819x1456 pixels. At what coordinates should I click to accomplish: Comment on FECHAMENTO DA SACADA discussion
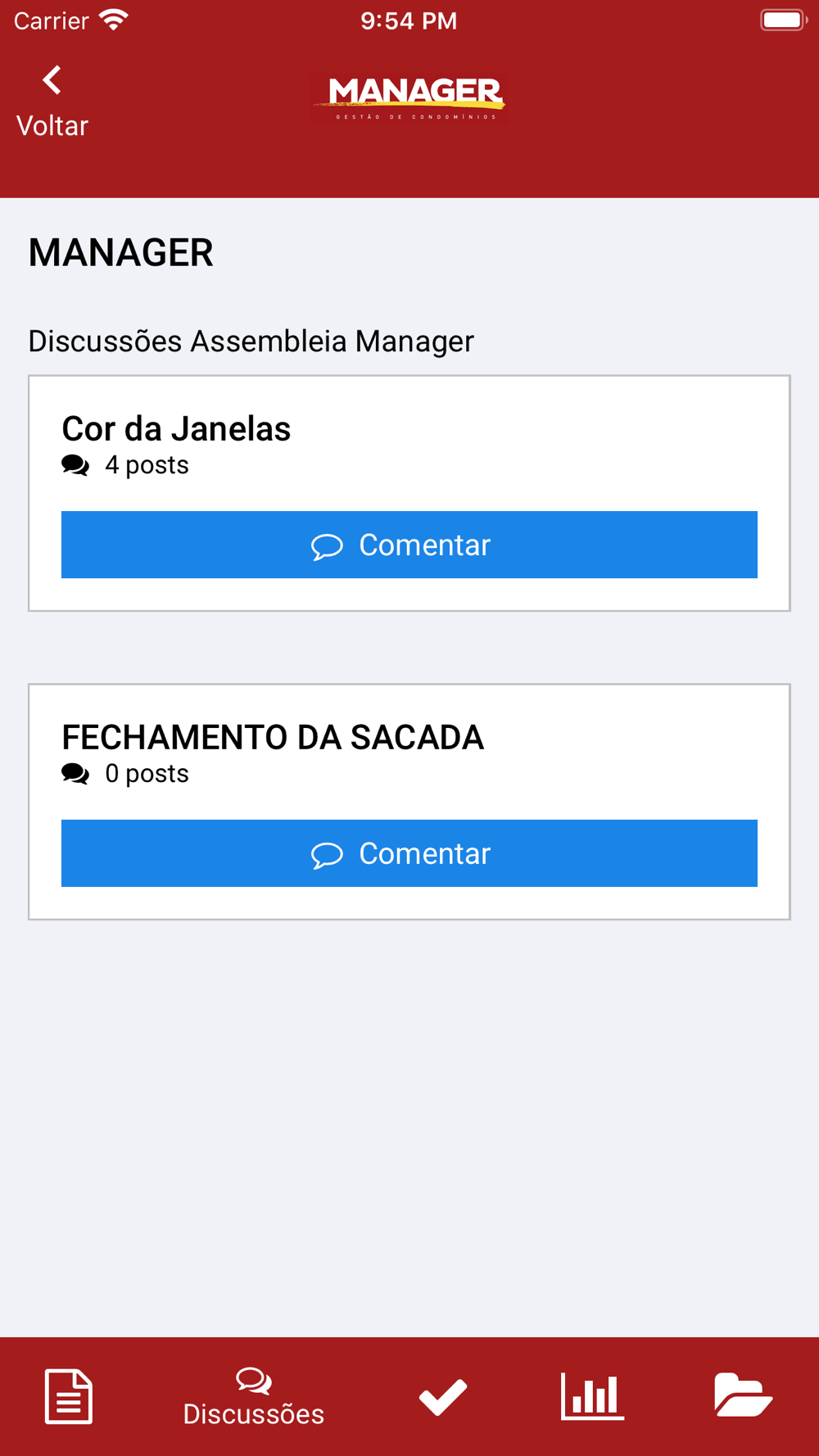coord(409,853)
